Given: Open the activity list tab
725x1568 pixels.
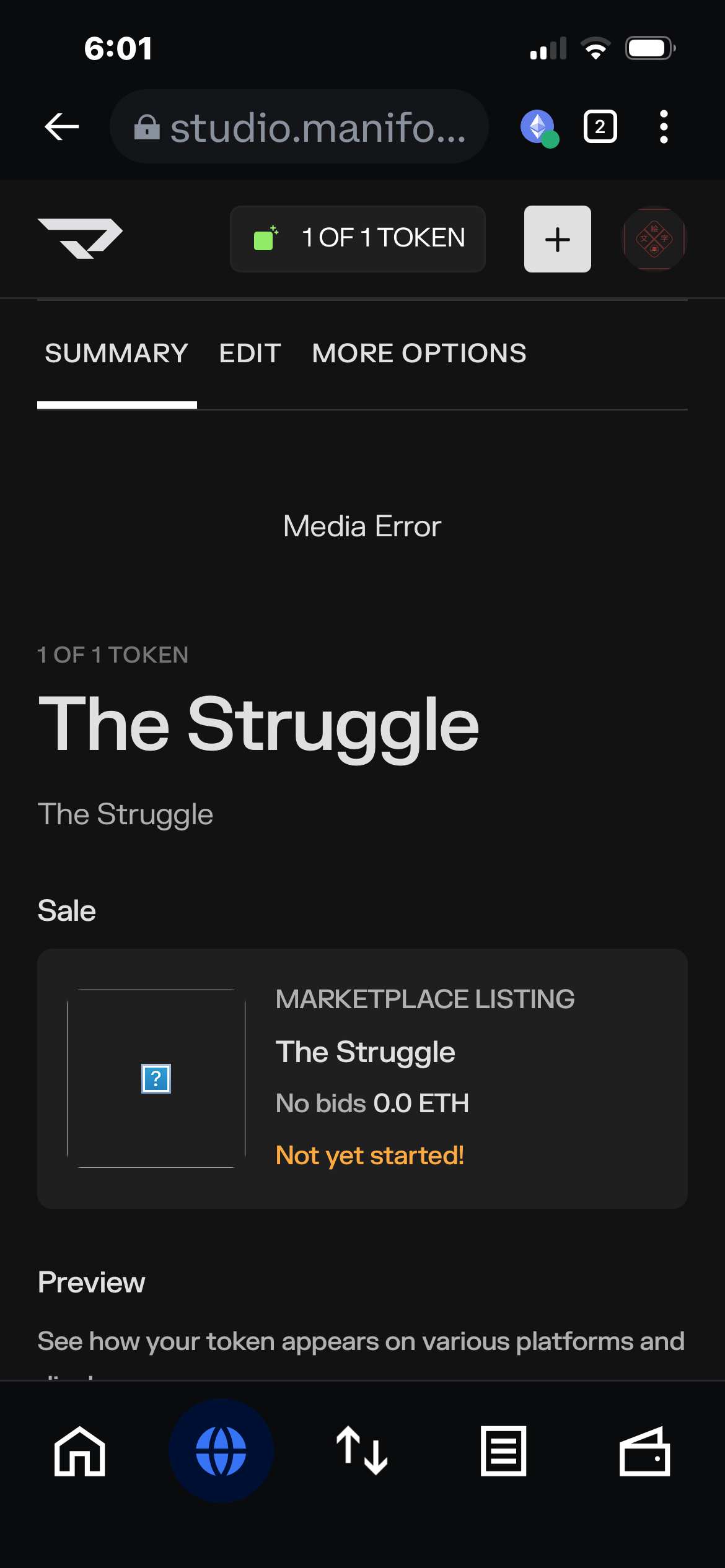Looking at the screenshot, I should (x=503, y=1451).
